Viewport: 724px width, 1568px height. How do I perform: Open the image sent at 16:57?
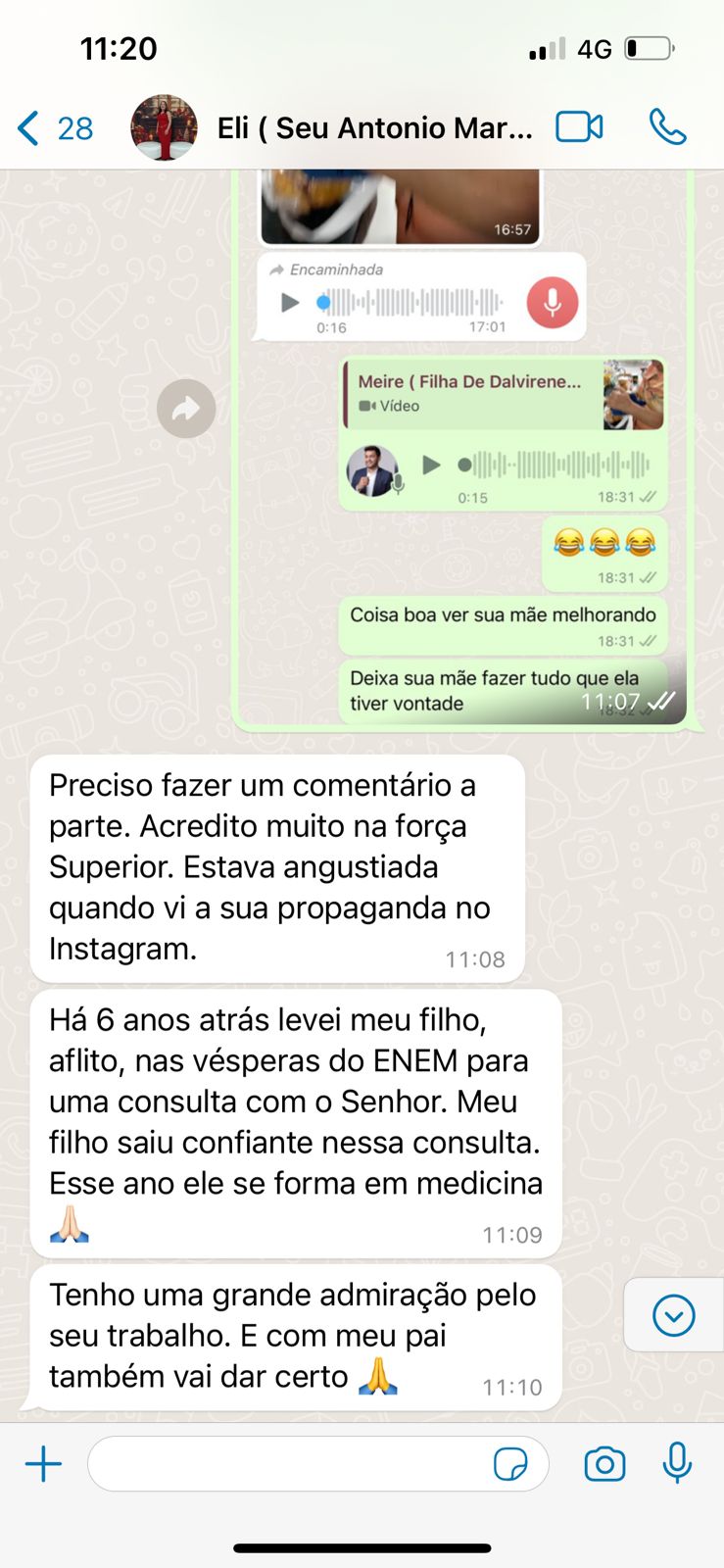[x=400, y=206]
